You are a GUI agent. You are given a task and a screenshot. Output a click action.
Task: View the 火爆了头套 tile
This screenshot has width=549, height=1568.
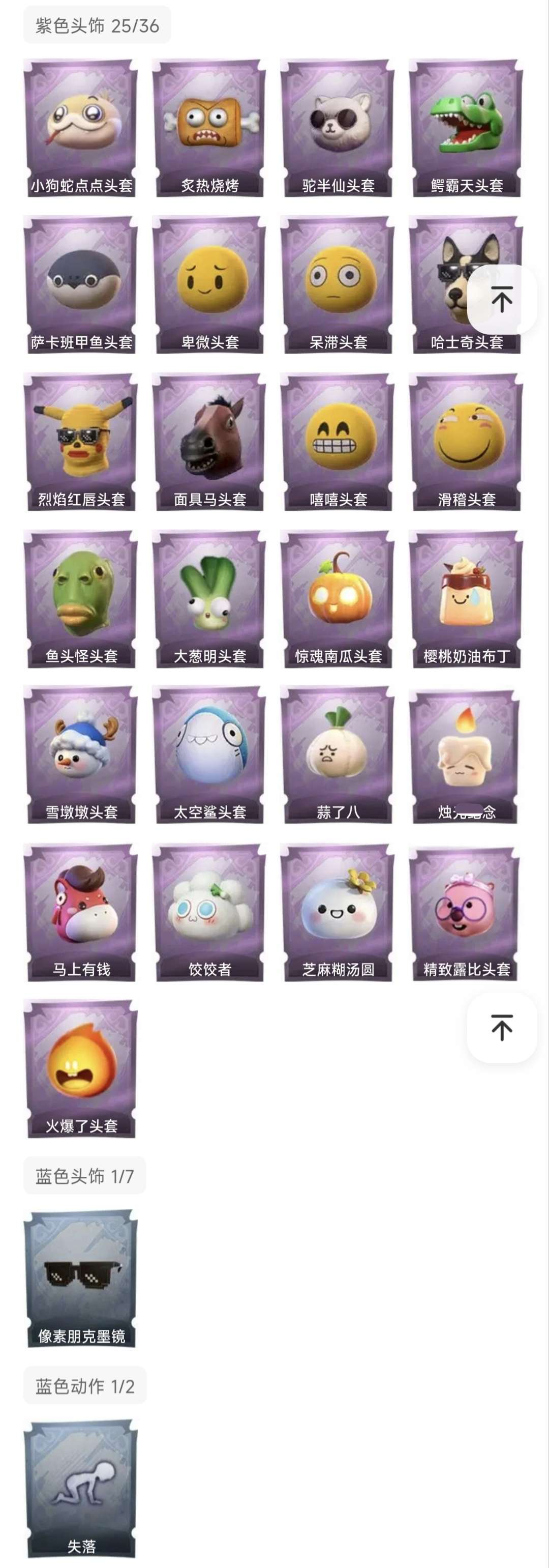(x=81, y=1068)
